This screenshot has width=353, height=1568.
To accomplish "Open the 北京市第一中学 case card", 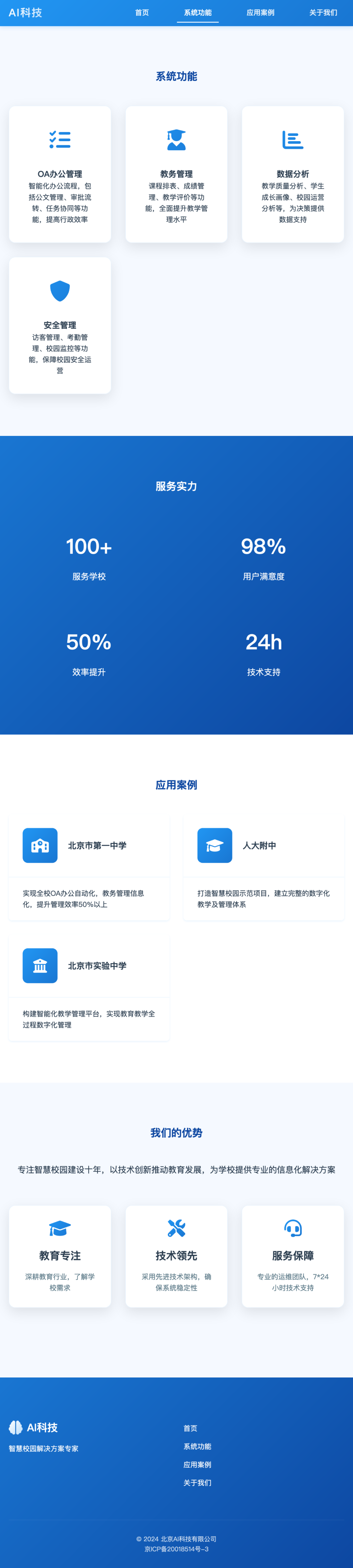I will (89, 867).
